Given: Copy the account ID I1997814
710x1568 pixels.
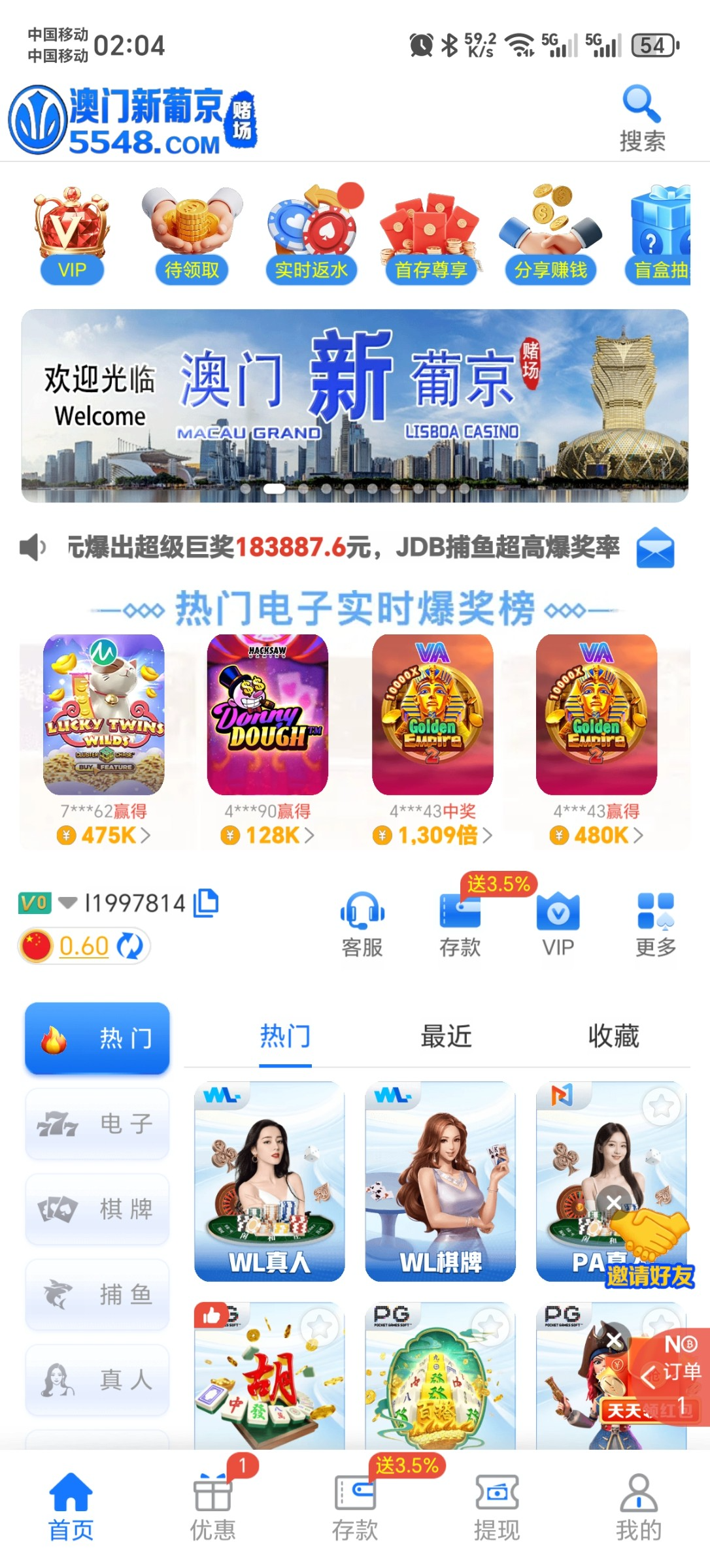Looking at the screenshot, I should (206, 903).
